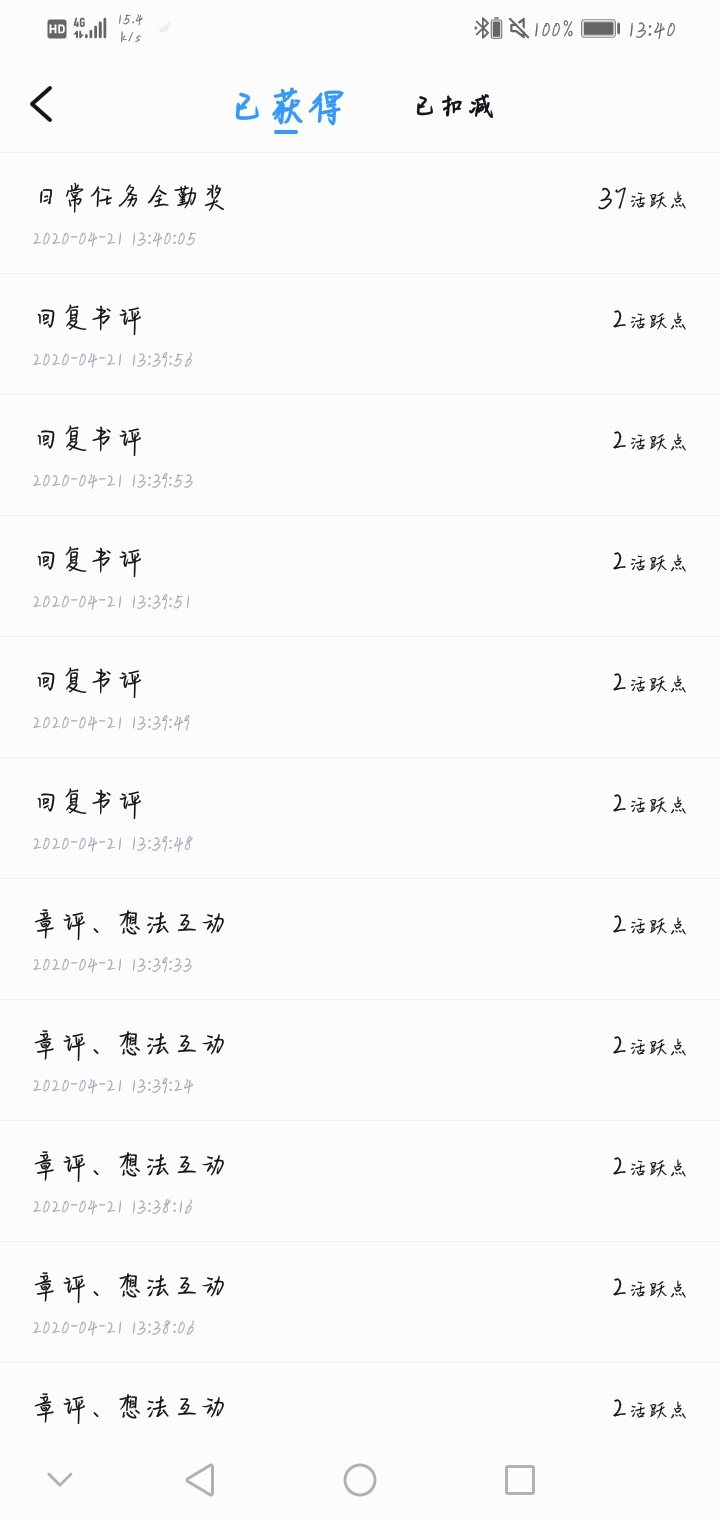This screenshot has height=1520, width=720.
Task: Open the recent apps square button
Action: click(x=520, y=1480)
